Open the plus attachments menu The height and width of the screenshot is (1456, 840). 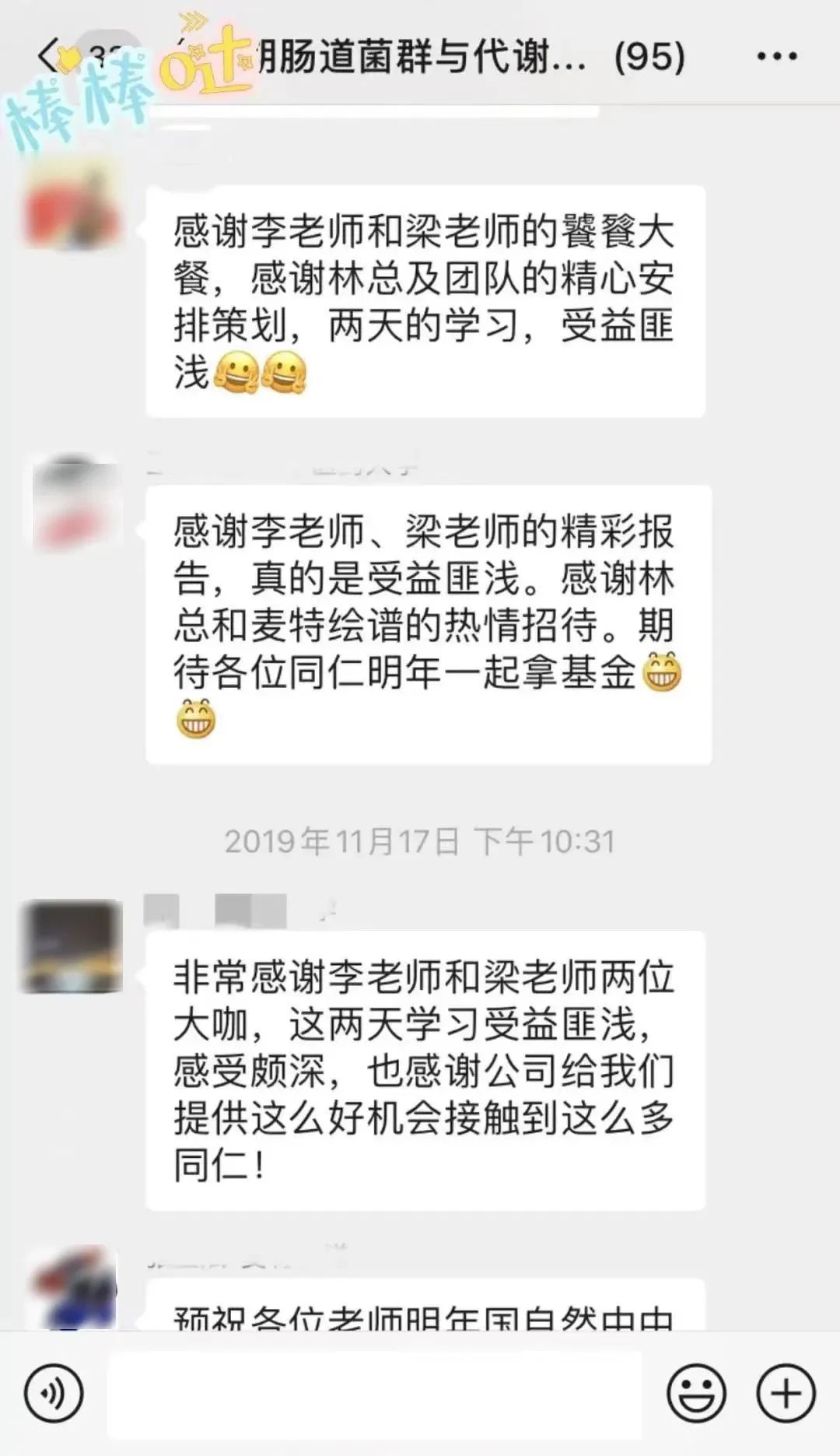(x=786, y=1394)
